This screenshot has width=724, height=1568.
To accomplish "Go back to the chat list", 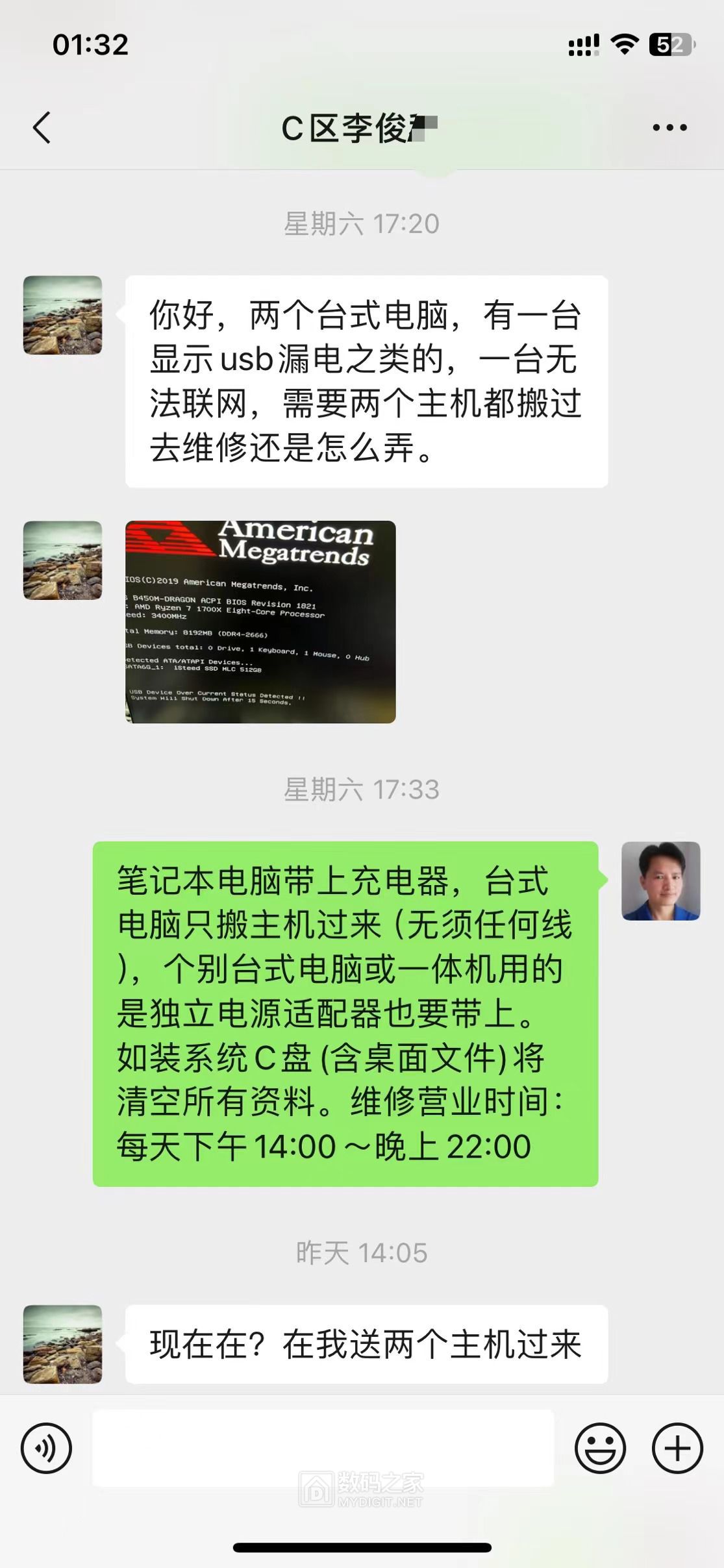I will pos(42,127).
